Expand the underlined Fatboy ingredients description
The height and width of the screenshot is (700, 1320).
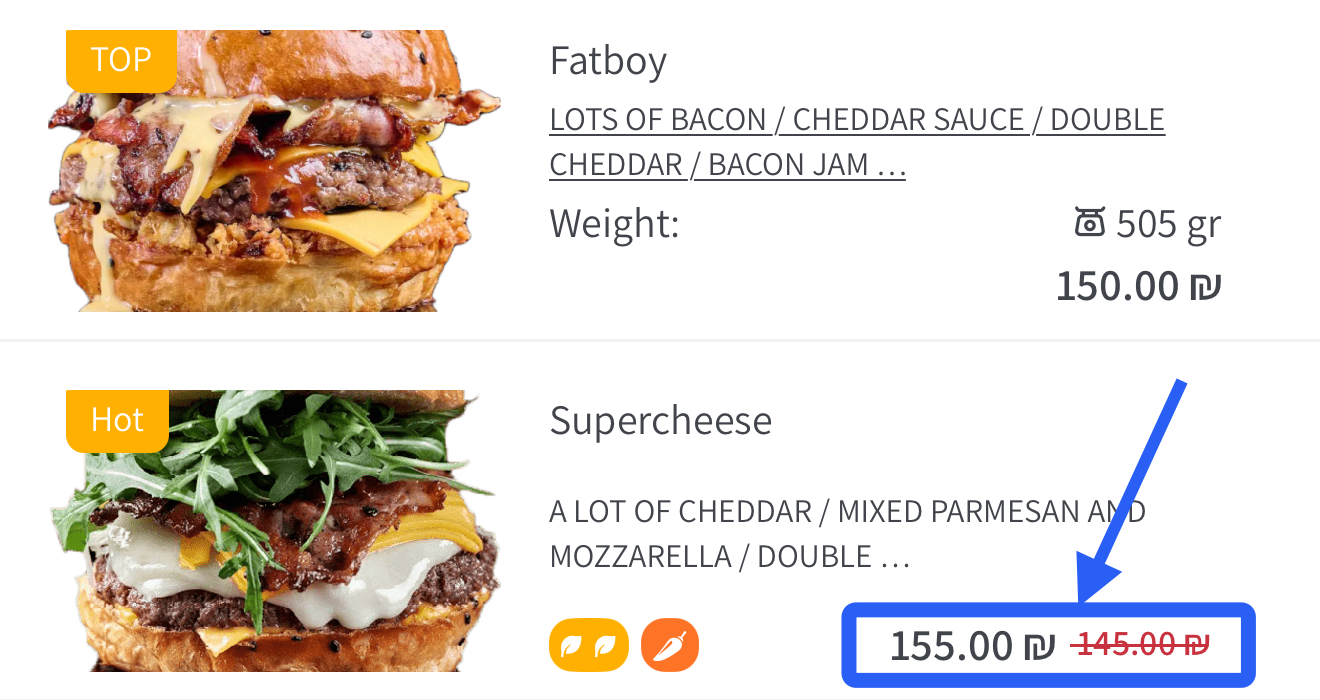tap(856, 141)
